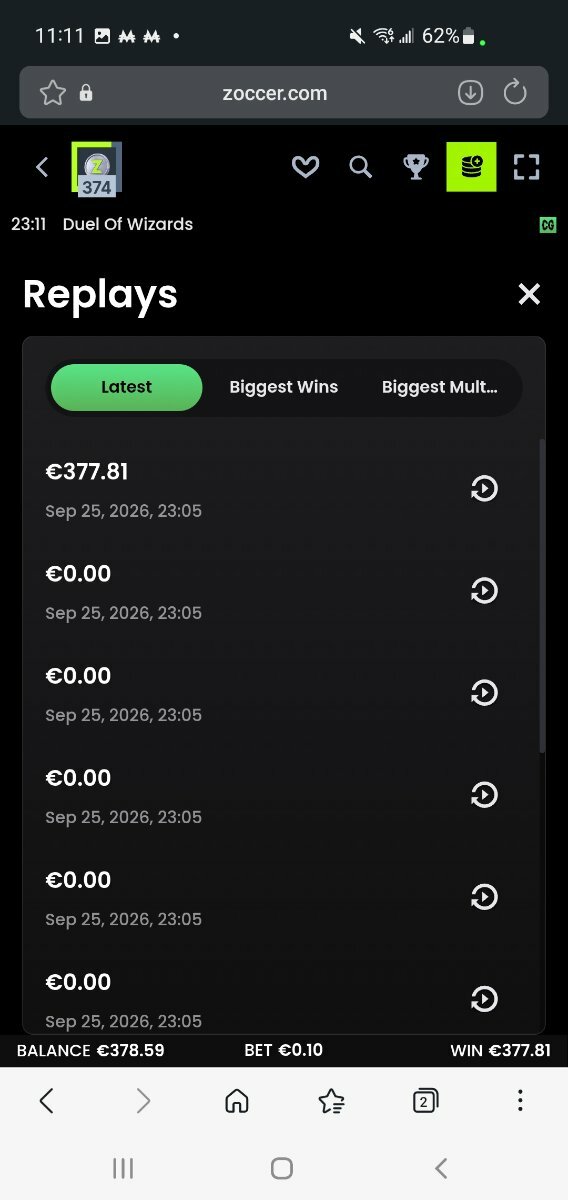This screenshot has height=1200, width=568.
Task: Open the system recent apps button
Action: pyautogui.click(x=123, y=1168)
